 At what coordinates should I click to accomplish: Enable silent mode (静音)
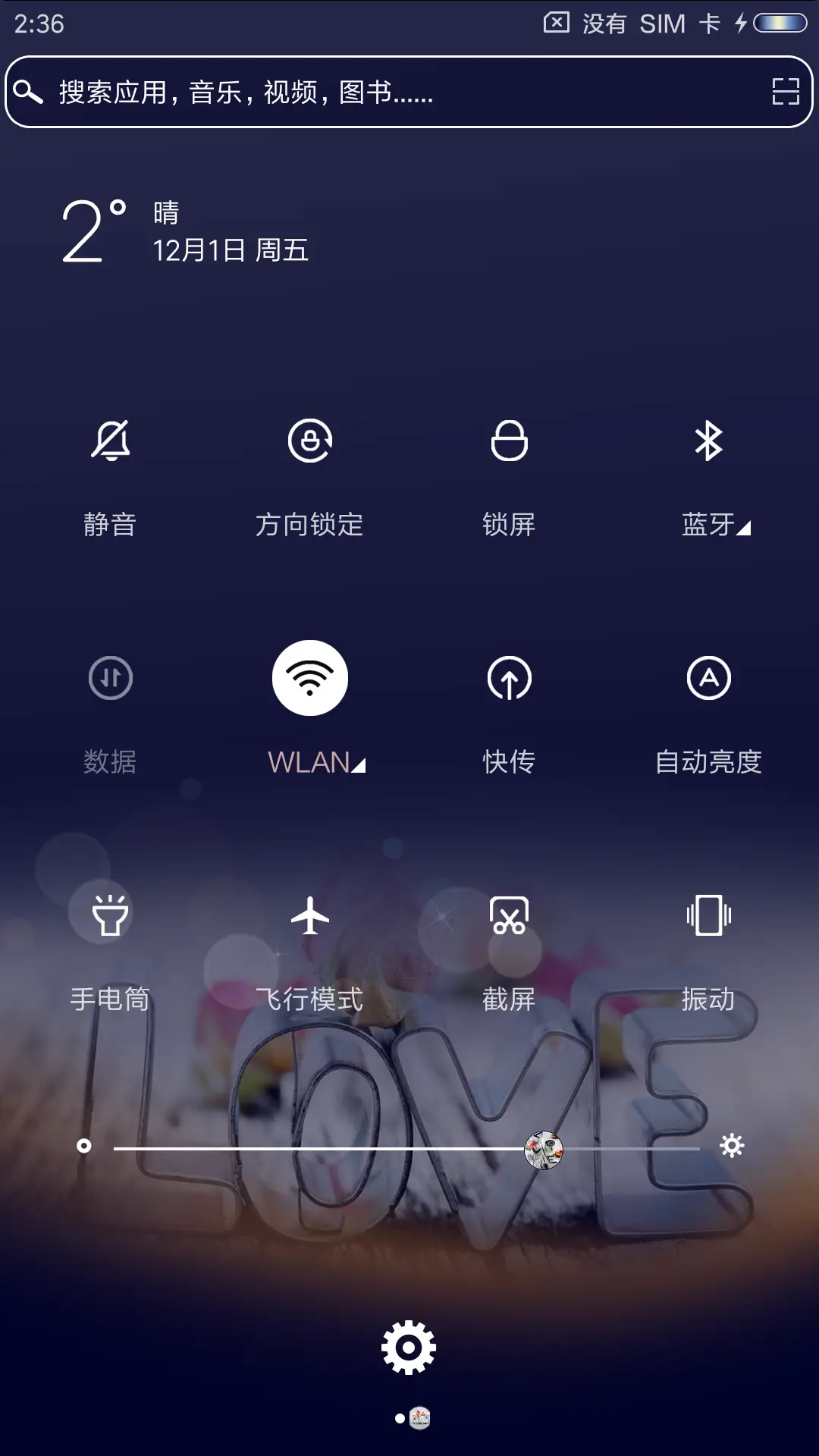(x=109, y=442)
